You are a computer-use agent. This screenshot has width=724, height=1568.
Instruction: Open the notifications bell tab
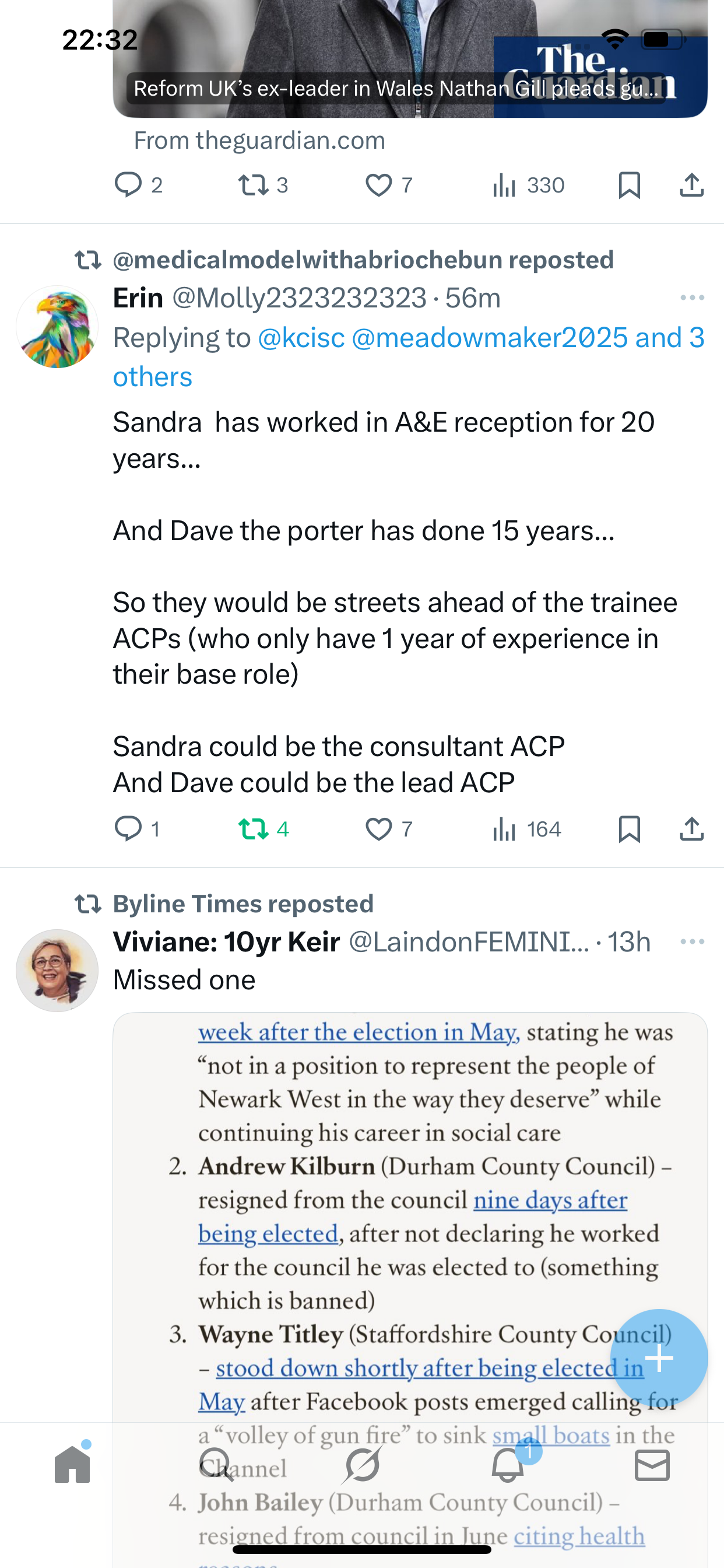click(x=507, y=1465)
